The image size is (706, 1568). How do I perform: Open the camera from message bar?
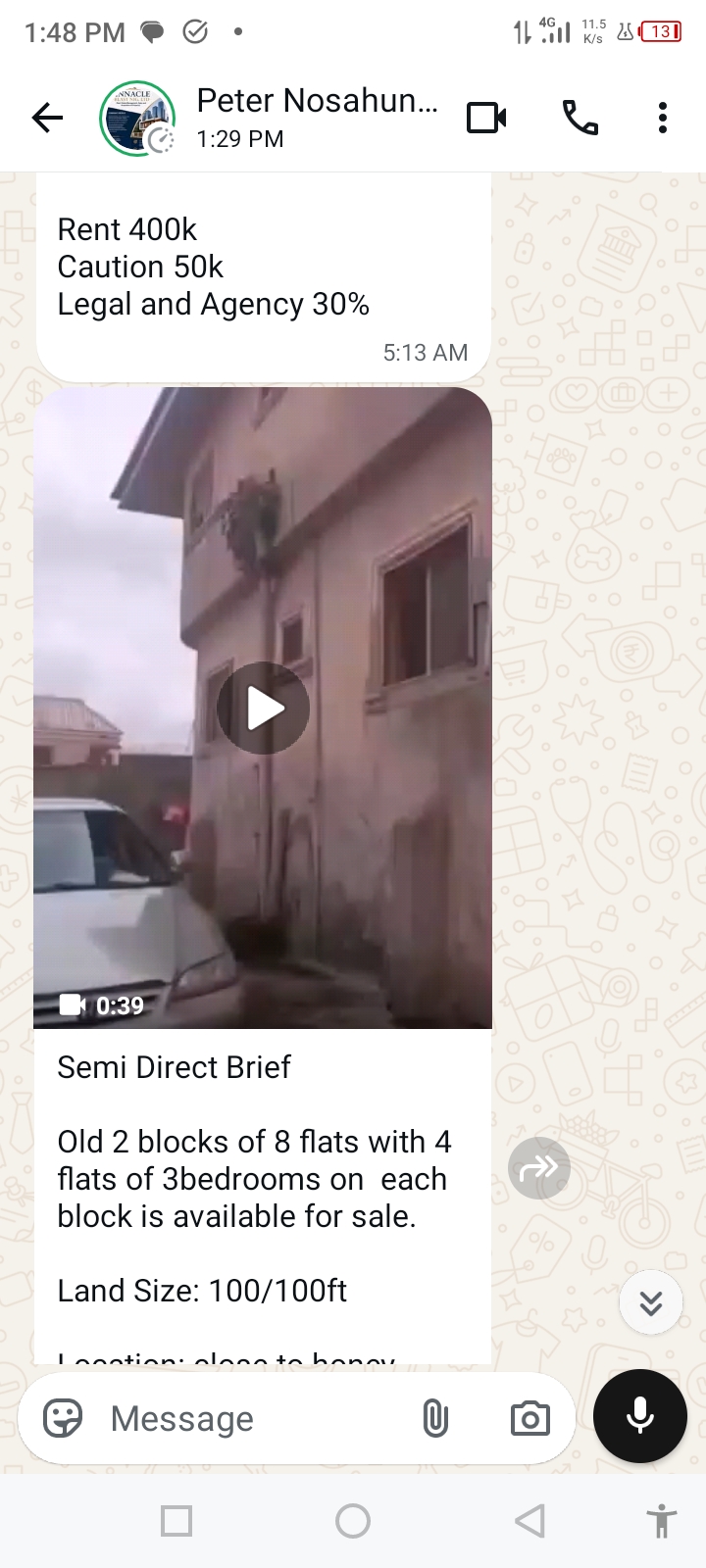529,1418
